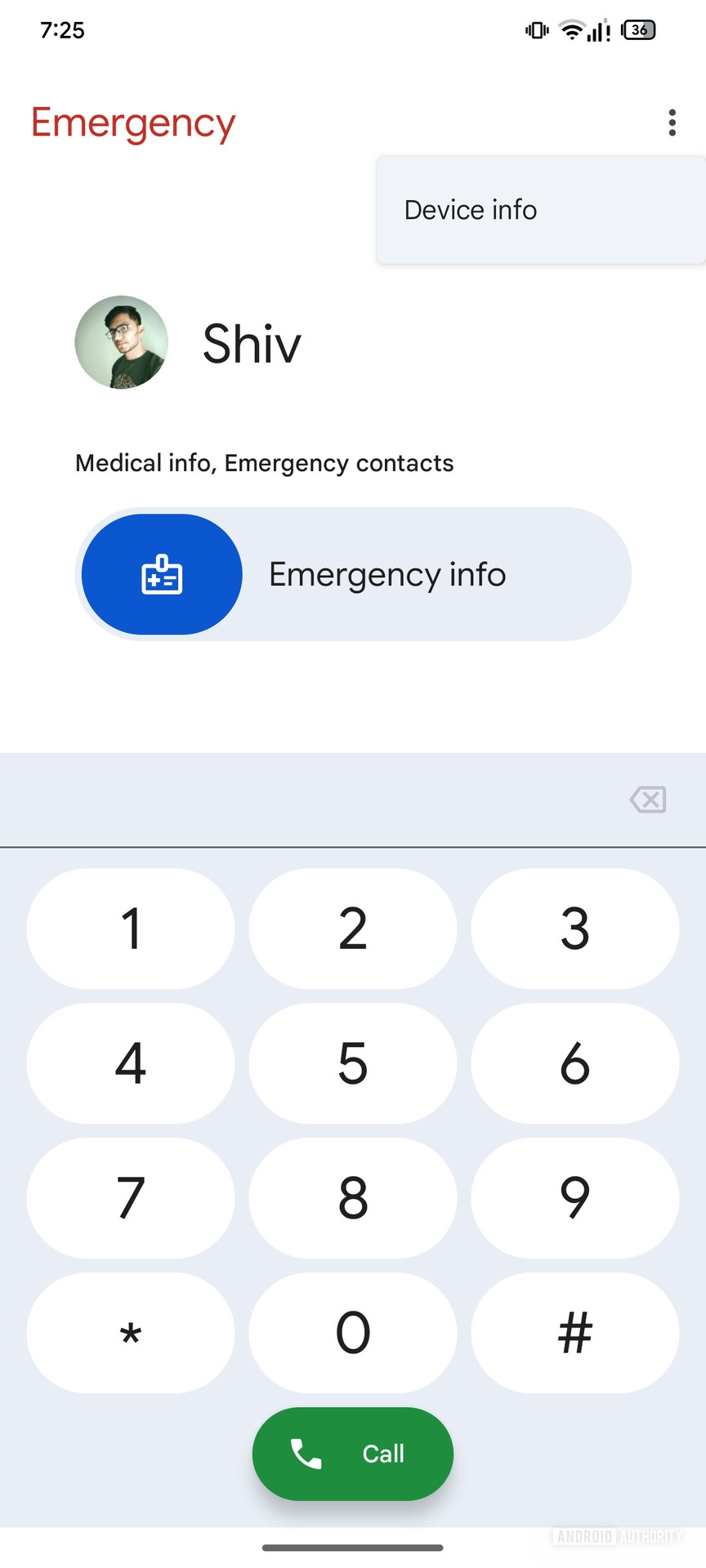Select Device info from the menu
Screen dimensions: 706x1568
coord(470,210)
